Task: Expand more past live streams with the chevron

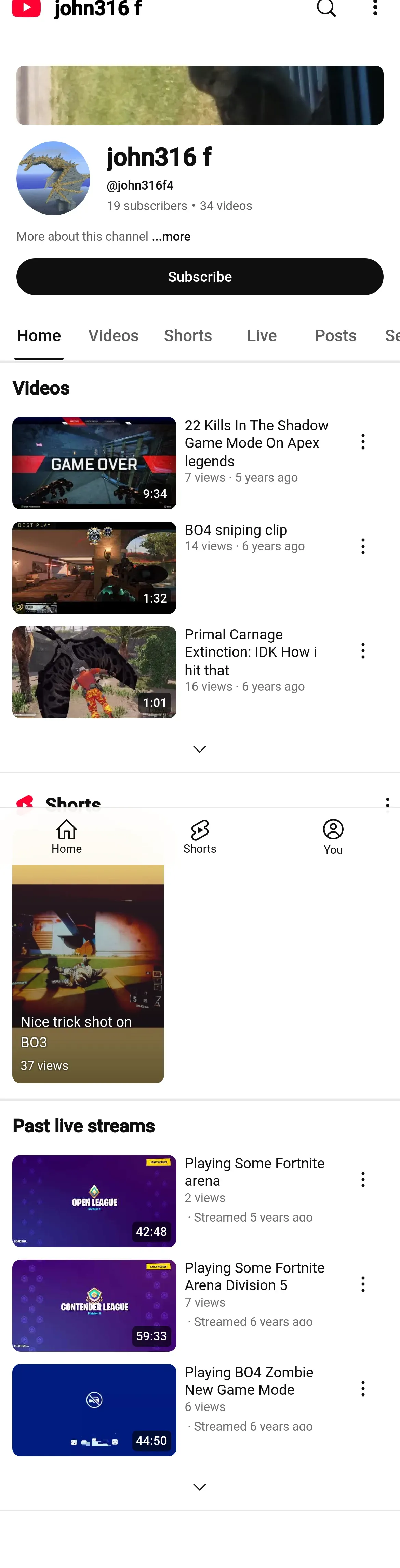Action: (x=200, y=1486)
